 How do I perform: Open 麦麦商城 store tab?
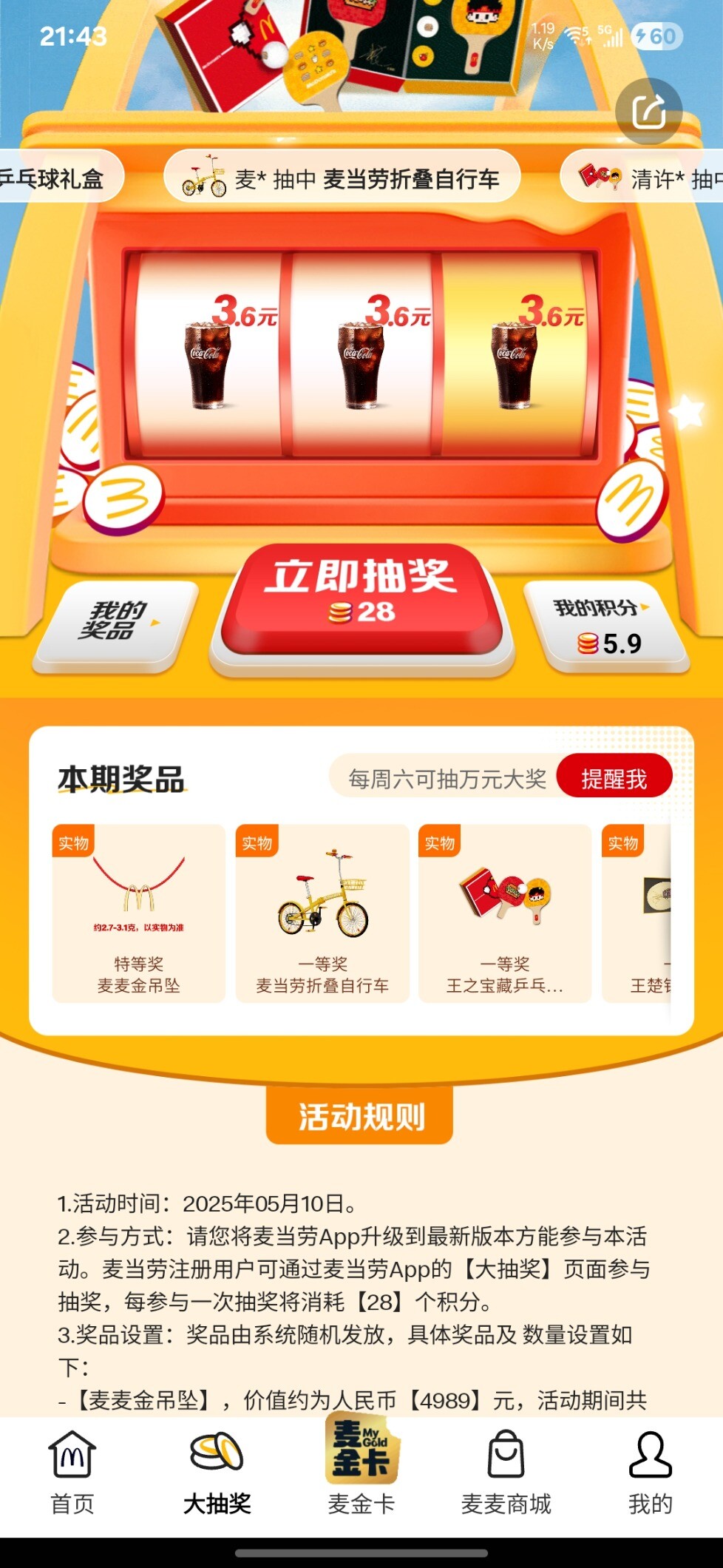506,1472
